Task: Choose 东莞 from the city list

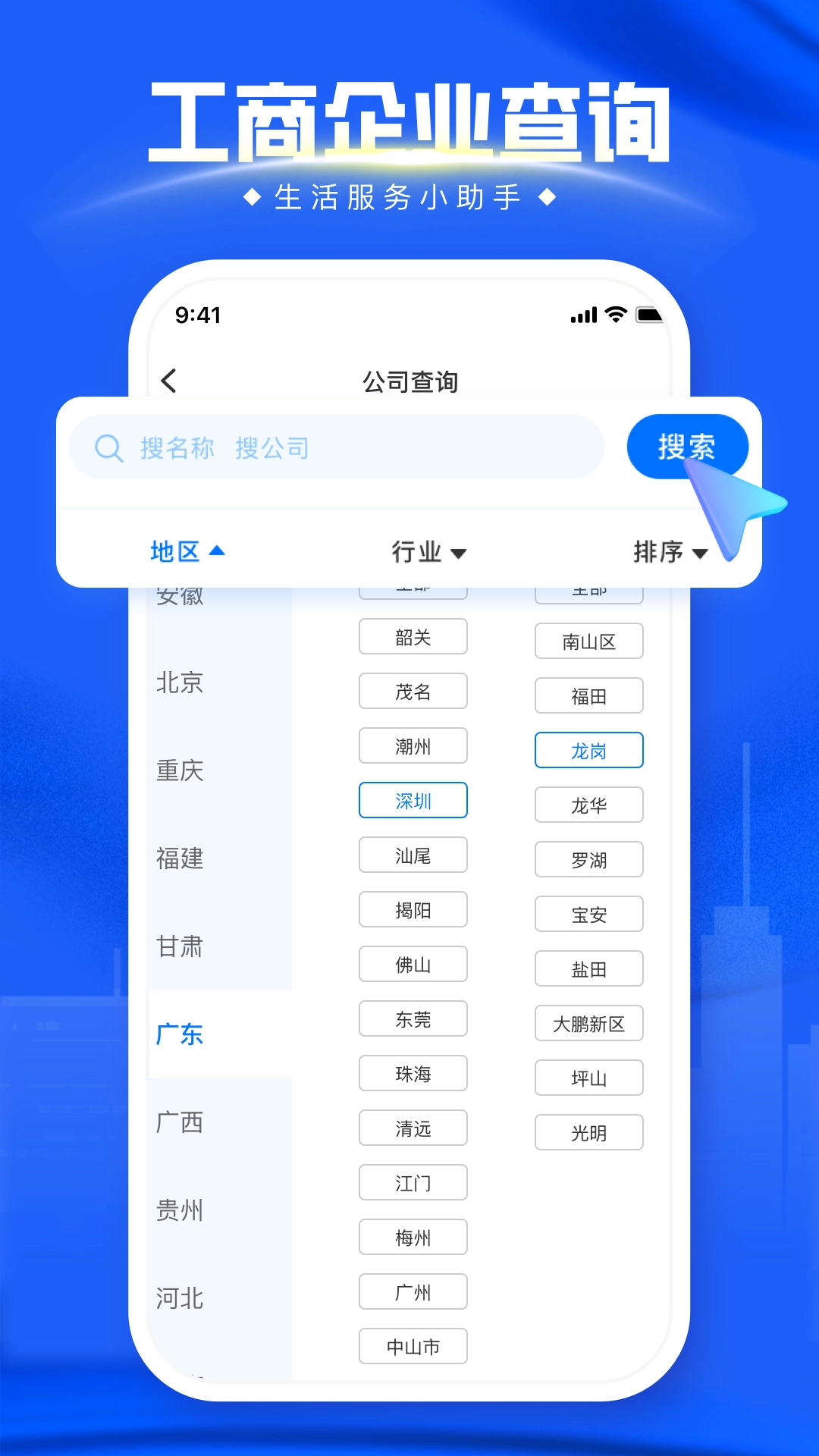Action: (x=413, y=1018)
